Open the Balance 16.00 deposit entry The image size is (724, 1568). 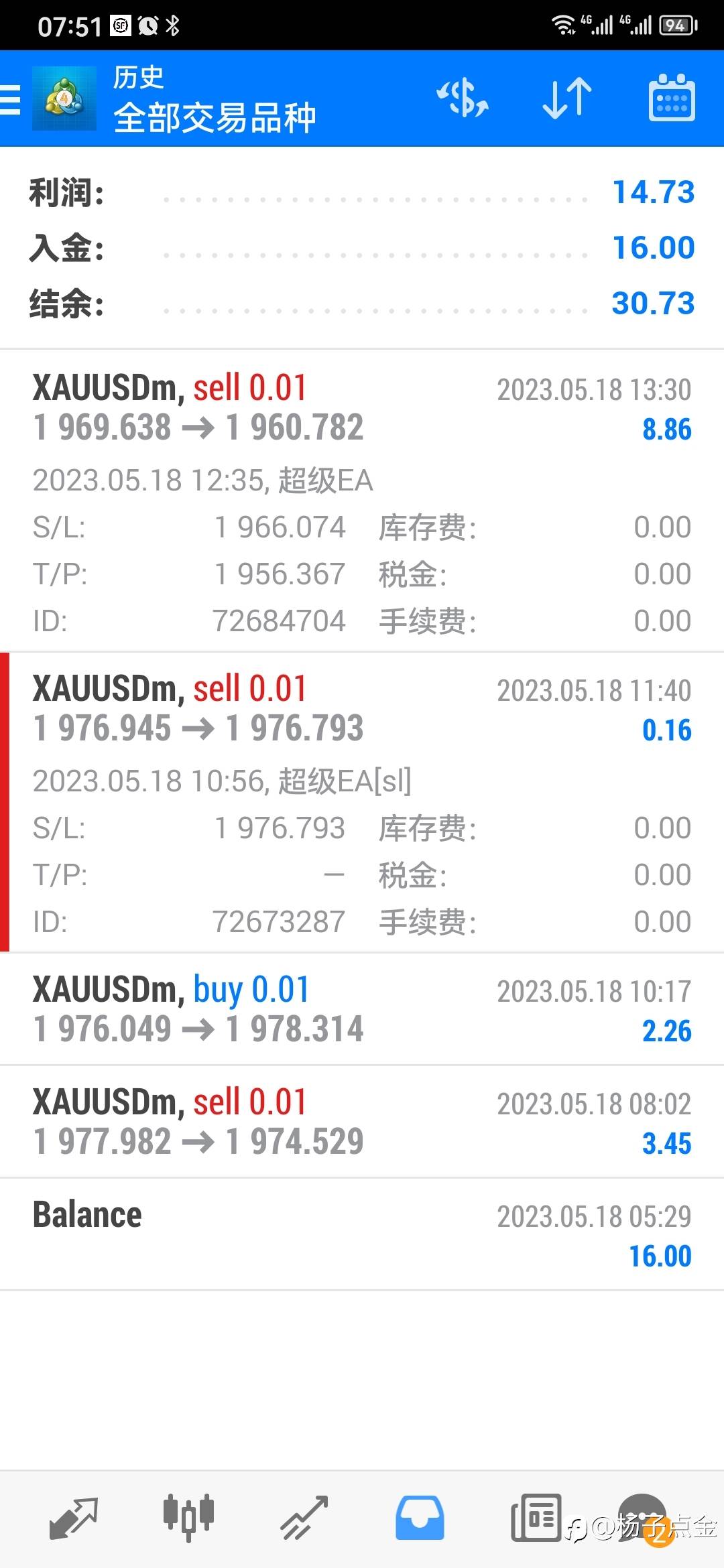click(362, 1234)
